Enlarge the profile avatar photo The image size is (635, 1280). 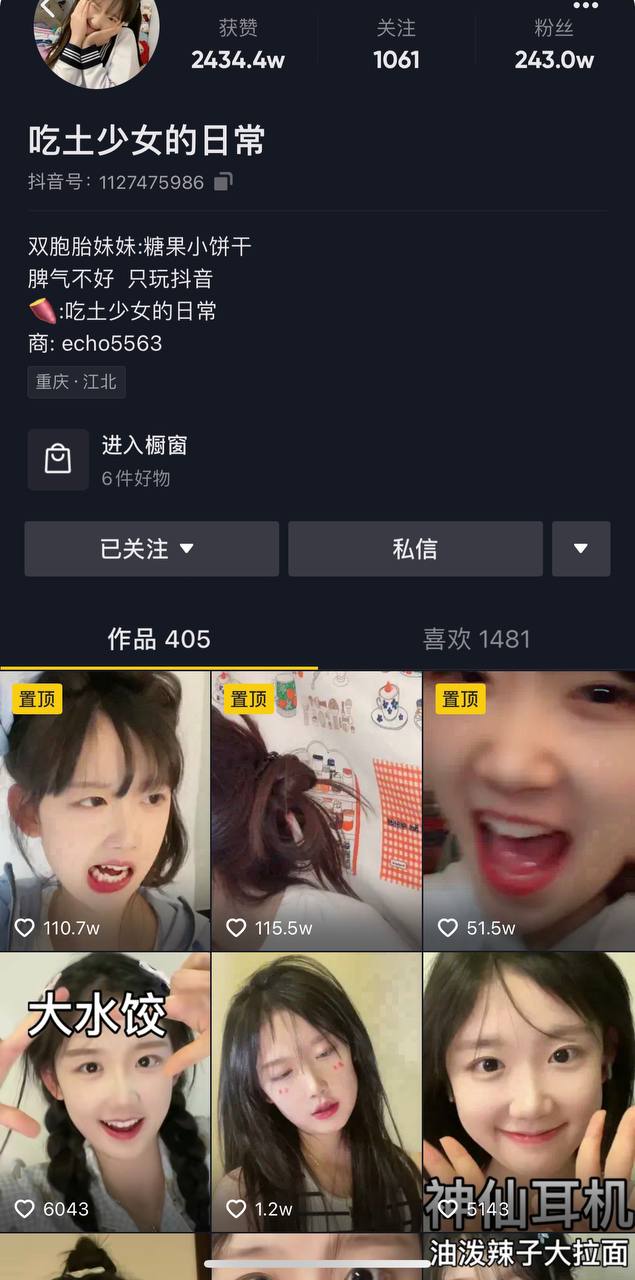[x=96, y=40]
